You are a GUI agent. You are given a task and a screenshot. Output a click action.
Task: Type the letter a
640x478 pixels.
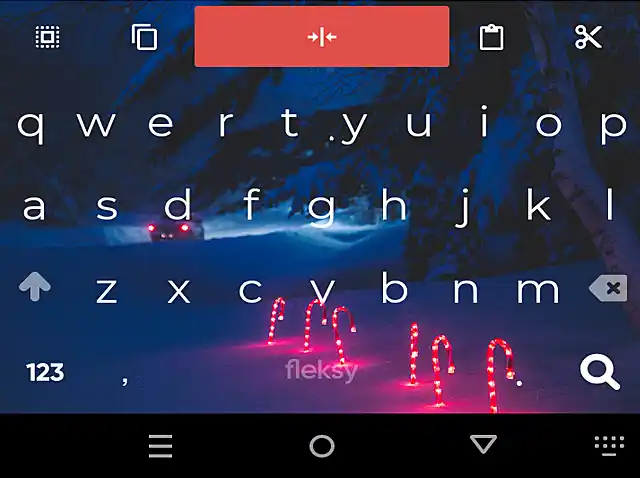(x=34, y=207)
